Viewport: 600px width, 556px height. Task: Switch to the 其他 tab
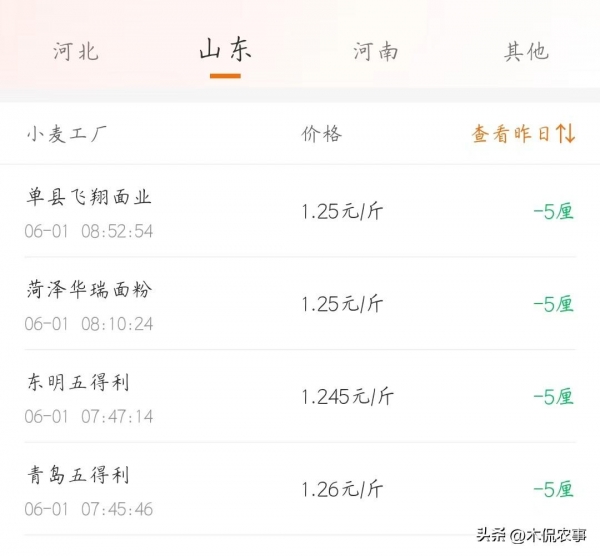[526, 51]
